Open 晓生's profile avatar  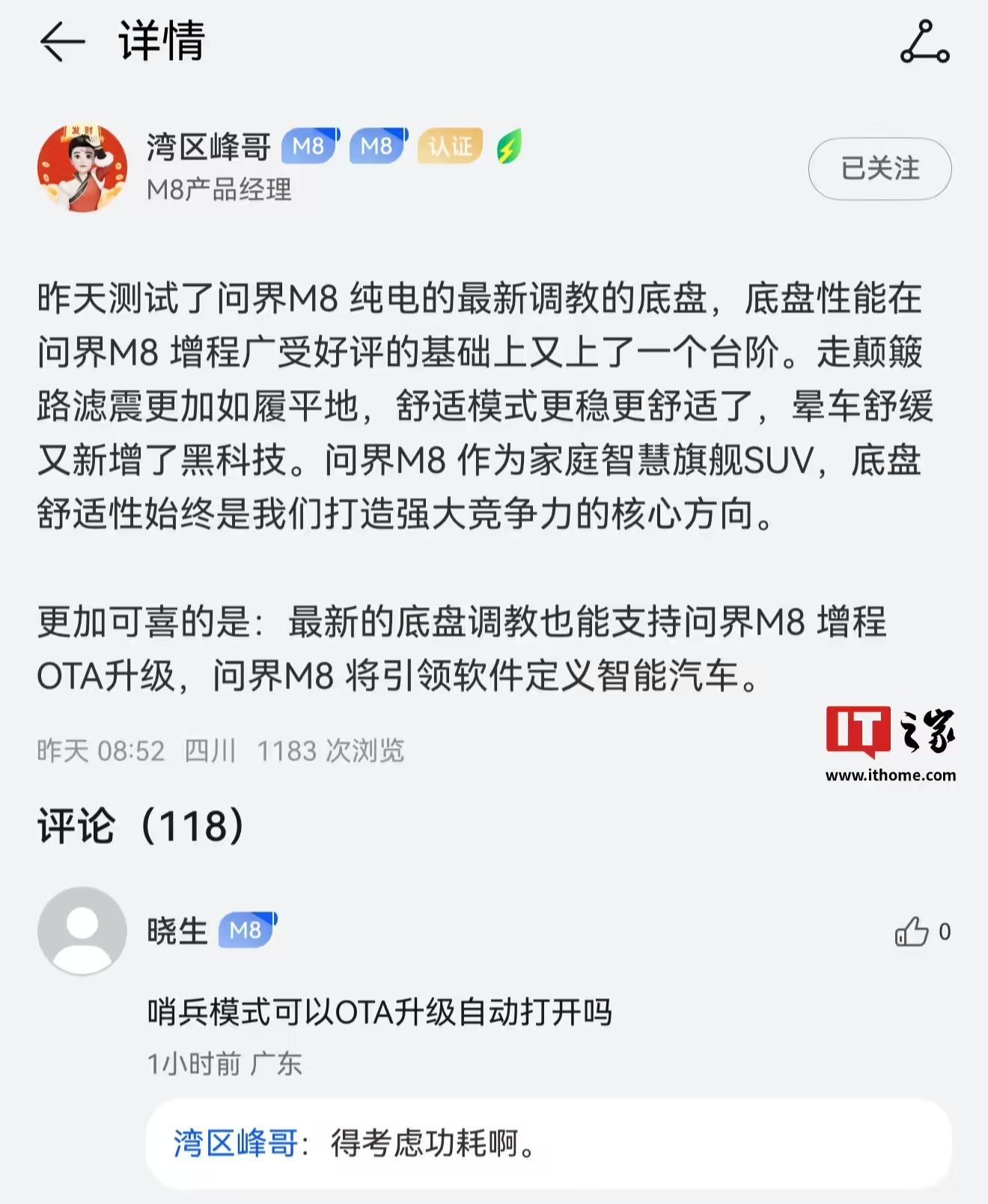tap(82, 931)
